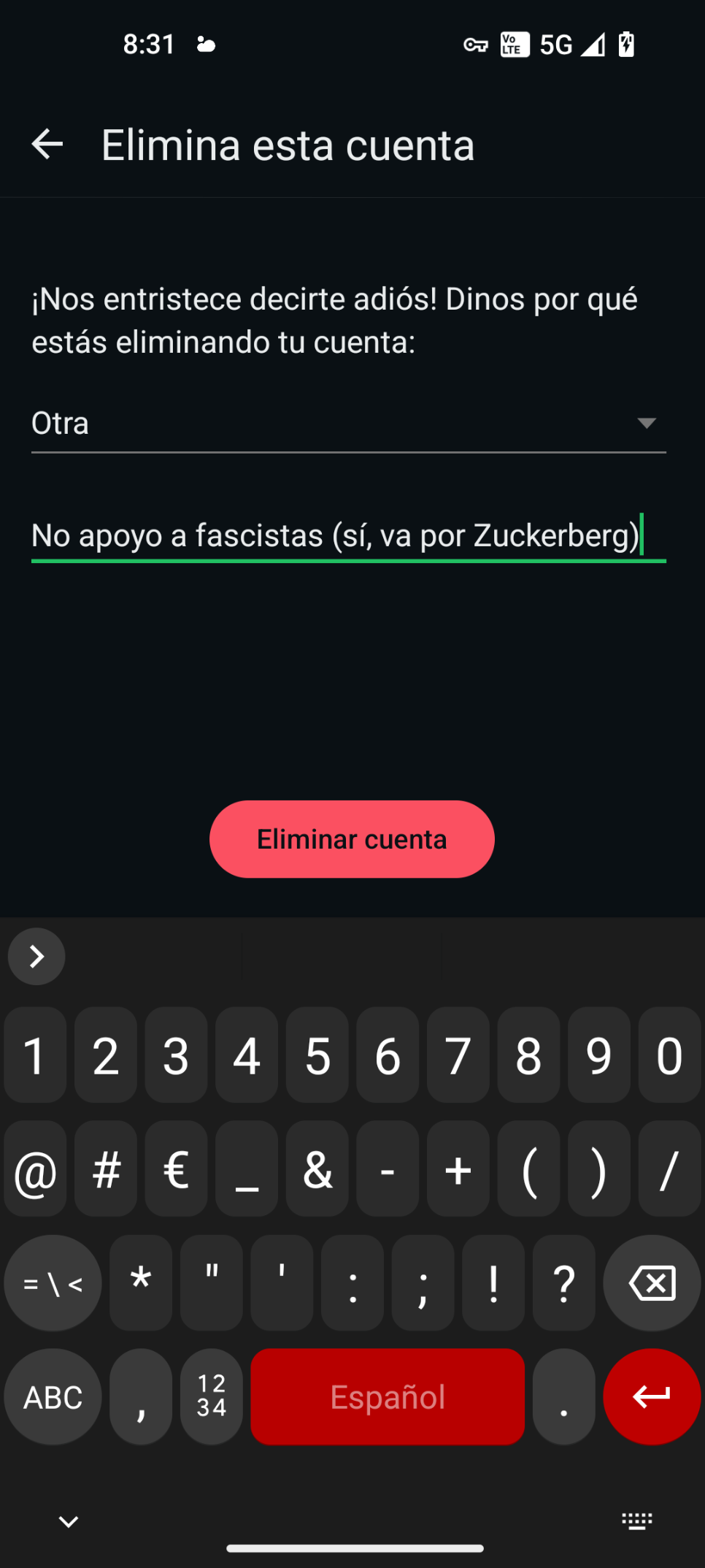Screen dimensions: 705x1568
Task: Hide the keyboard with the down chevron
Action: tap(69, 1522)
